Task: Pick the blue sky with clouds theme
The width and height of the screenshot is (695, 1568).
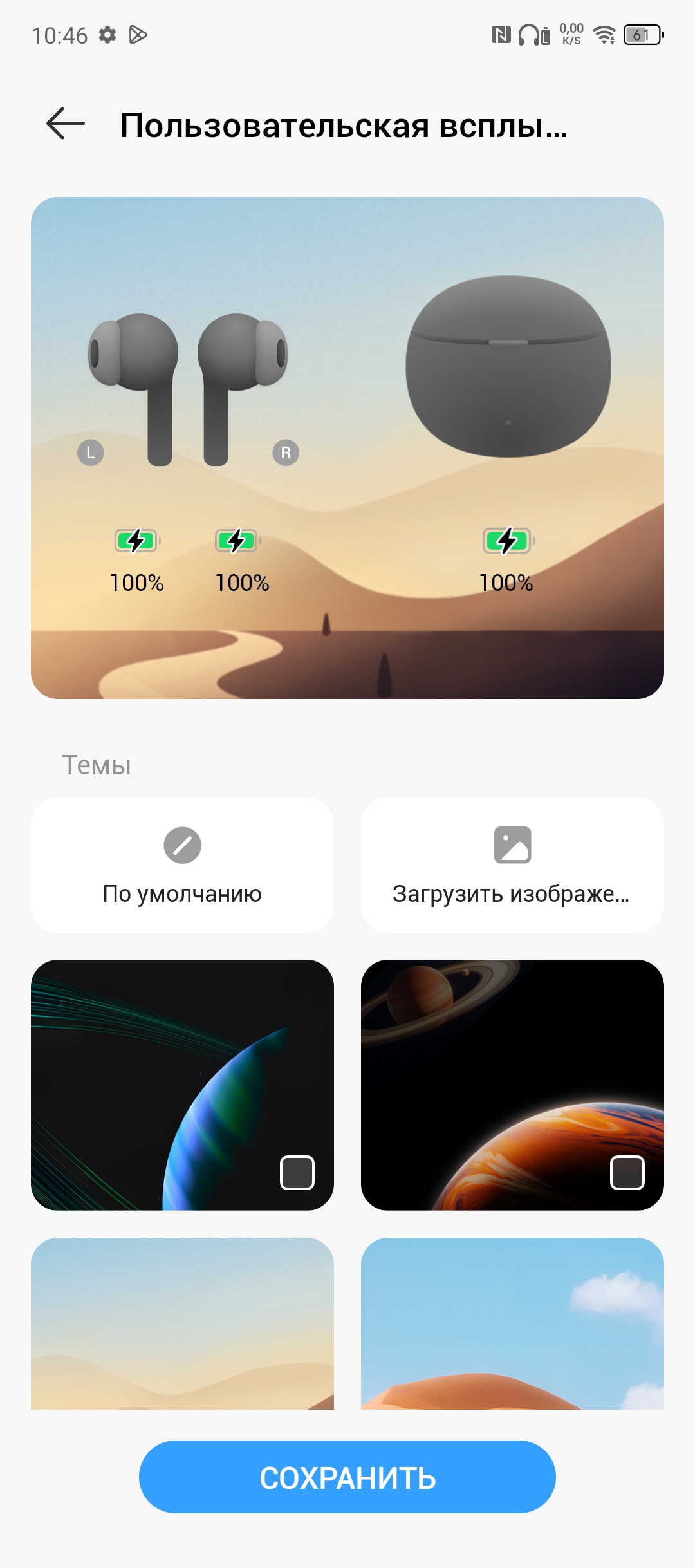Action: click(512, 1323)
